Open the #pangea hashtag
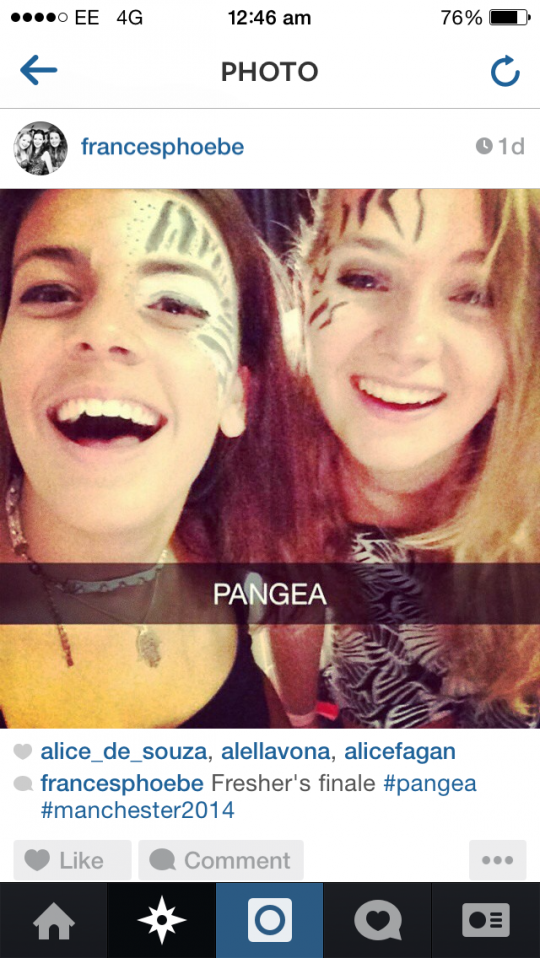This screenshot has width=540, height=958. [430, 784]
